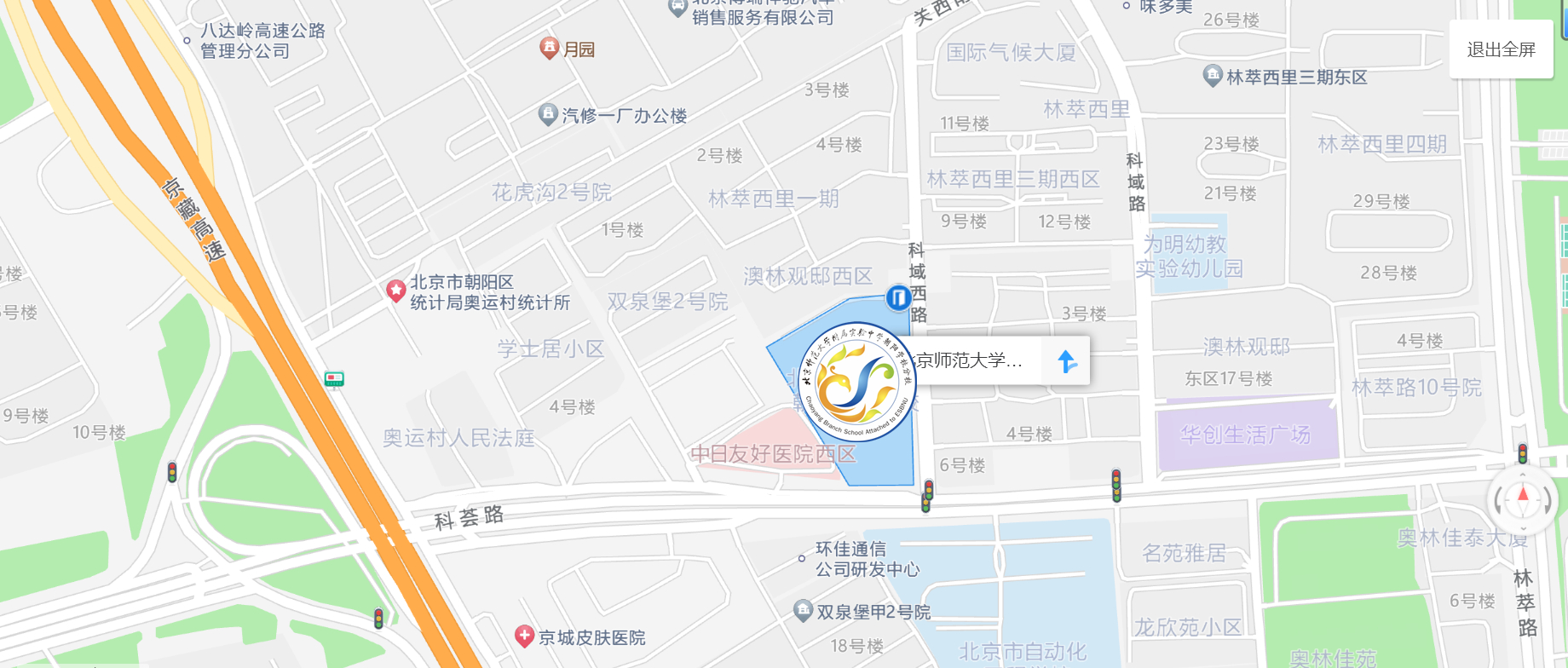The height and width of the screenshot is (668, 1568).
Task: Select the 林萃西里三期东区 map marker
Action: [1212, 76]
